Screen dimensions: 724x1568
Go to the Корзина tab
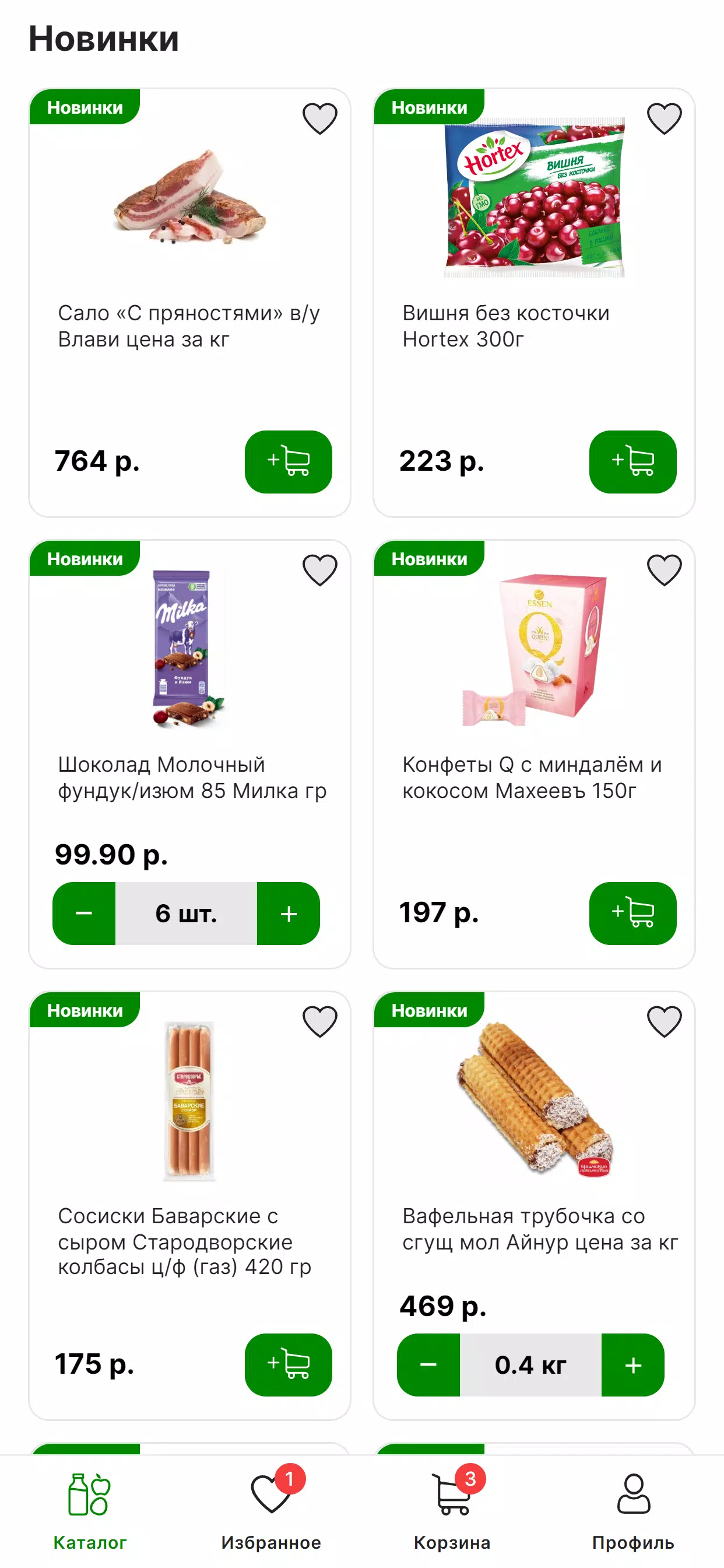click(452, 1511)
